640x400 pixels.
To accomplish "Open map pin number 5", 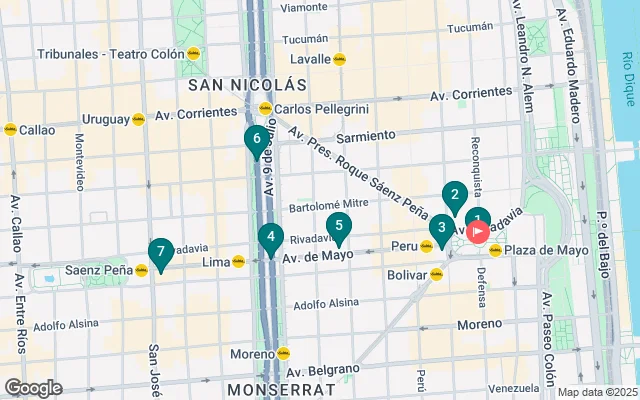I will click(339, 228).
